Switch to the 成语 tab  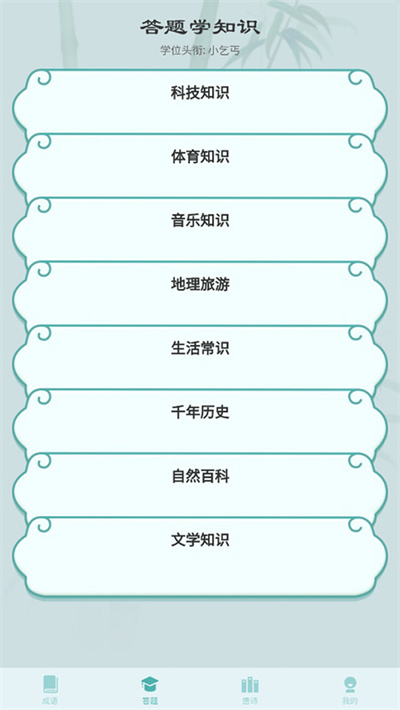pyautogui.click(x=50, y=689)
